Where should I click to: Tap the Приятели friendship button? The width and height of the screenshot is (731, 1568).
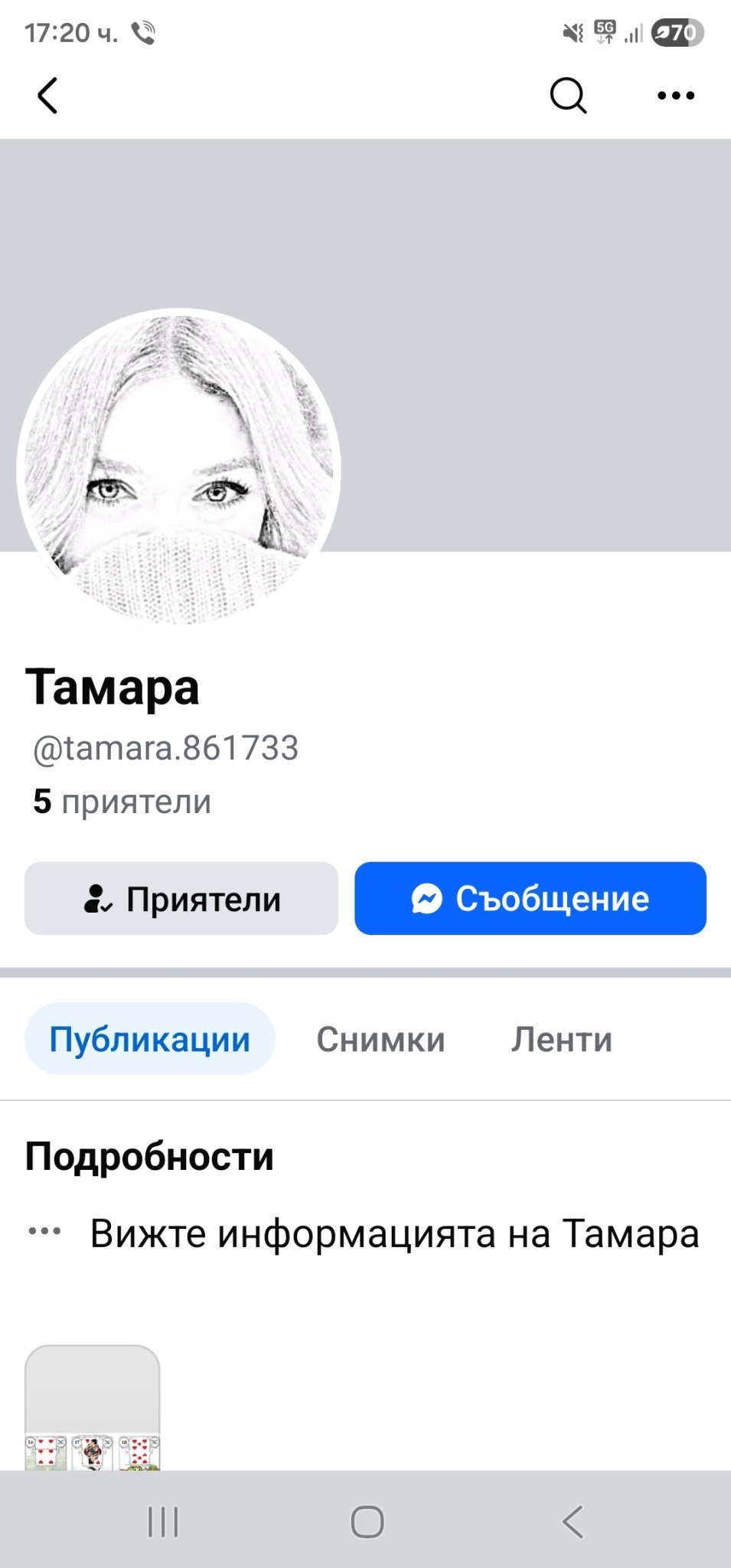pos(181,899)
